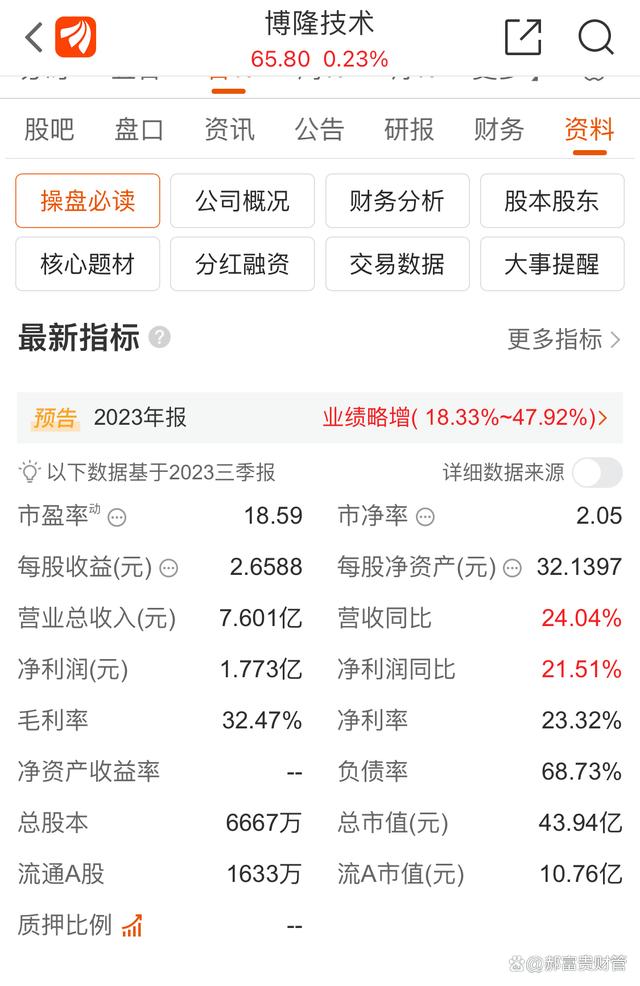Viewport: 640px width, 986px height.
Task: Open the 研报 tab
Action: (409, 129)
